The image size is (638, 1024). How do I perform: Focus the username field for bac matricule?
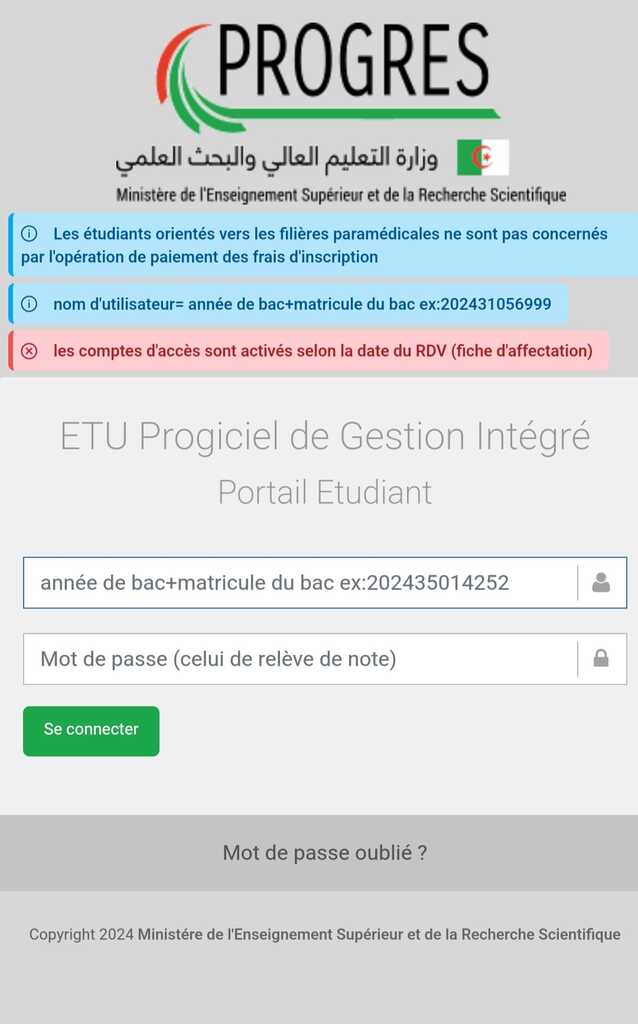[x=300, y=582]
